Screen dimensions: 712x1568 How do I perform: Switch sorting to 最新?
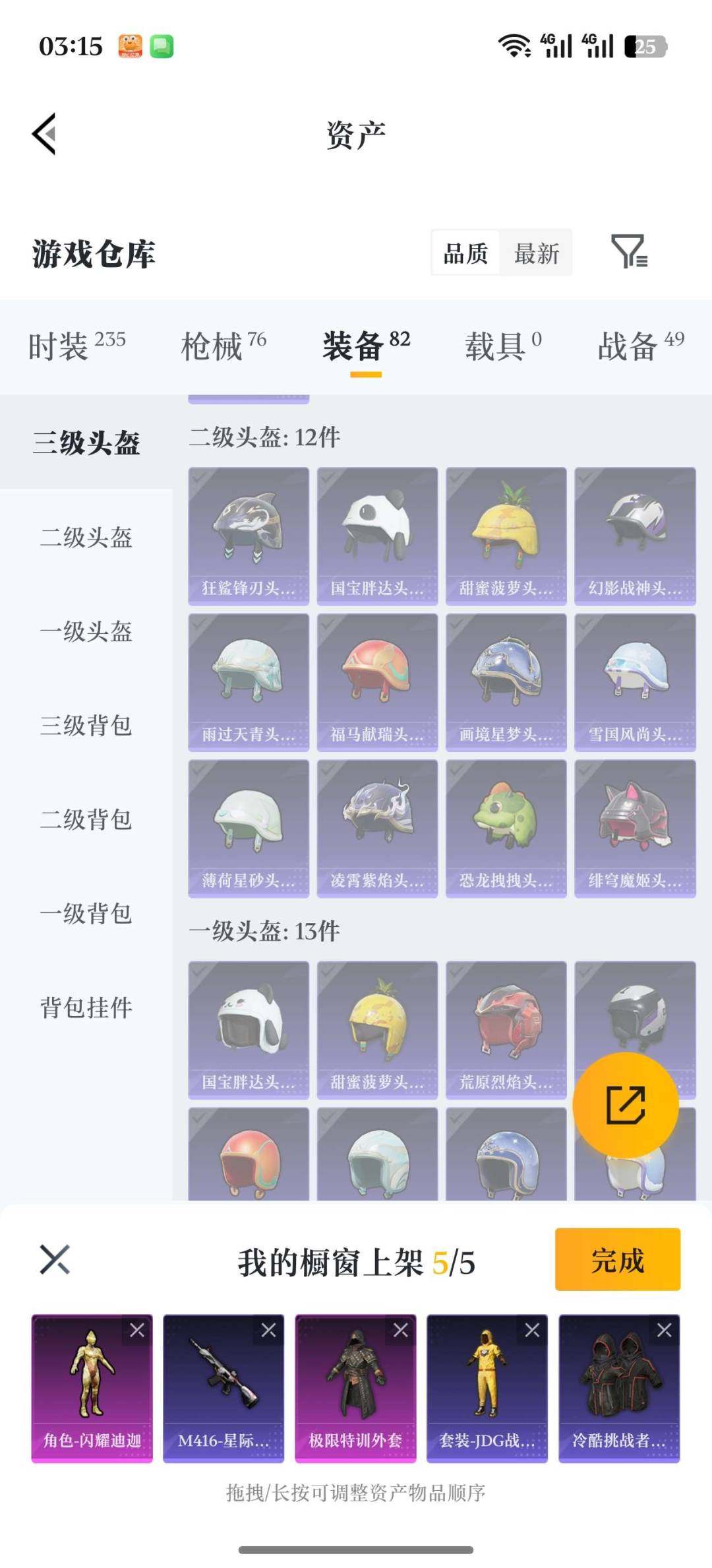535,253
